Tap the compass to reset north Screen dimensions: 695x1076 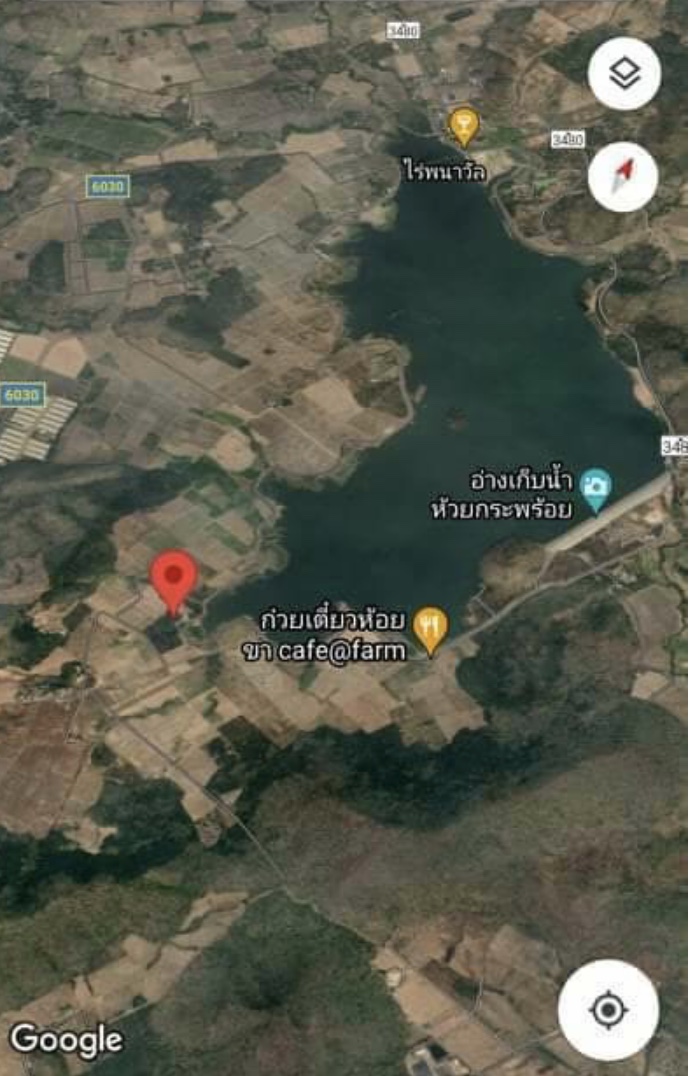(x=623, y=178)
